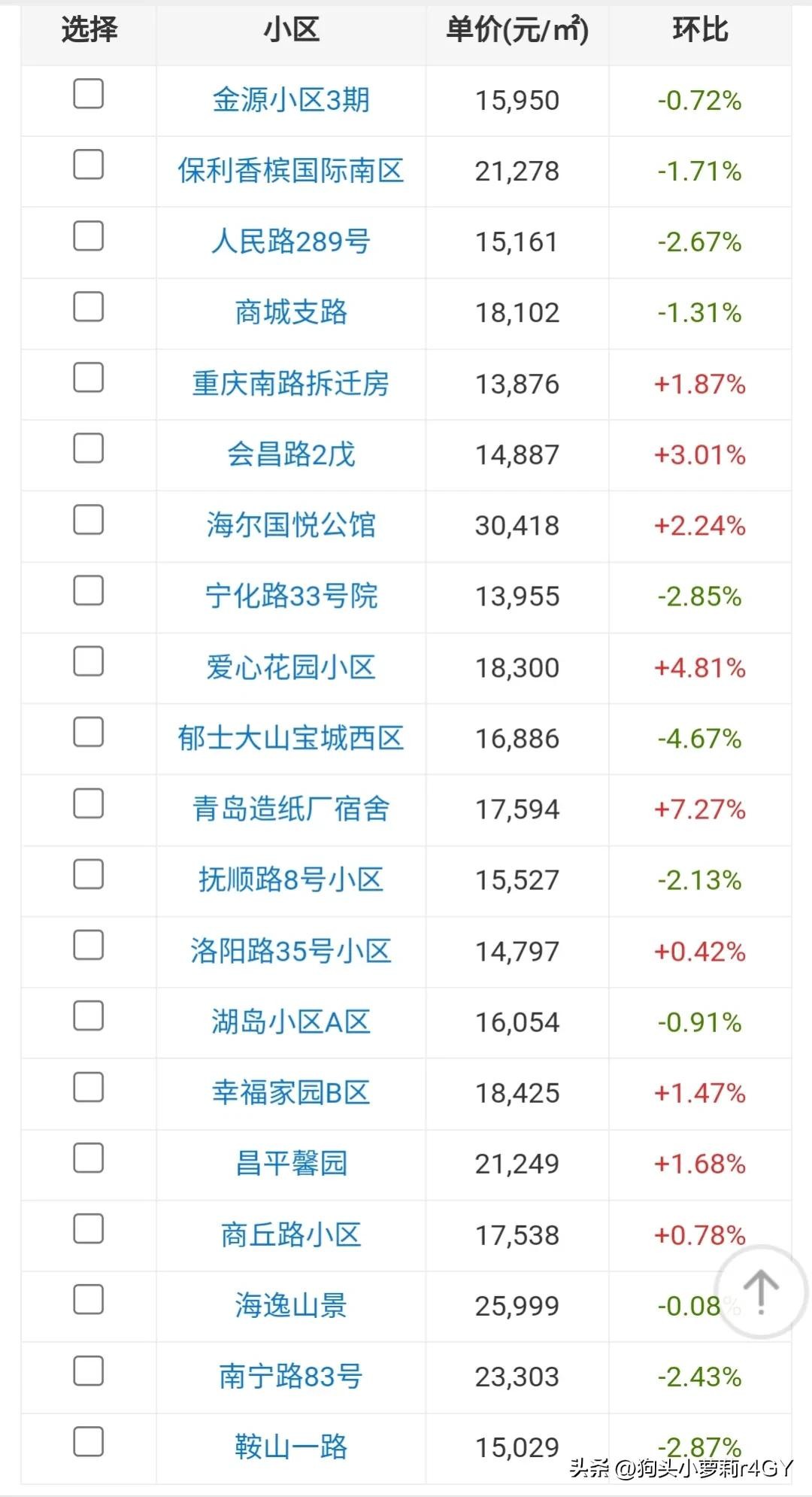This screenshot has height=1497, width=812.
Task: Open the 宁化路33号院 community page
Action: (x=291, y=596)
